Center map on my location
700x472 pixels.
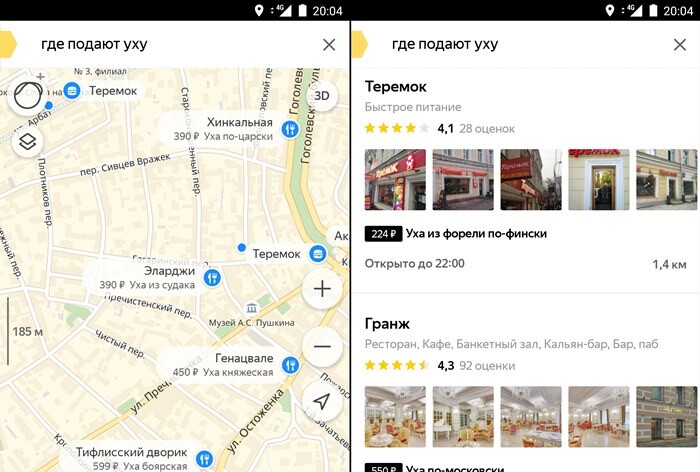[x=322, y=401]
